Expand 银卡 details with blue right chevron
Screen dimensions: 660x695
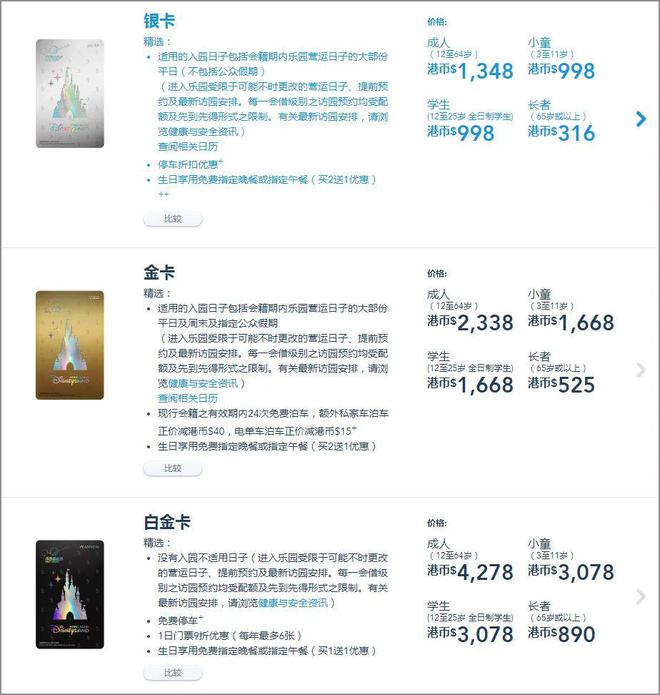click(641, 119)
